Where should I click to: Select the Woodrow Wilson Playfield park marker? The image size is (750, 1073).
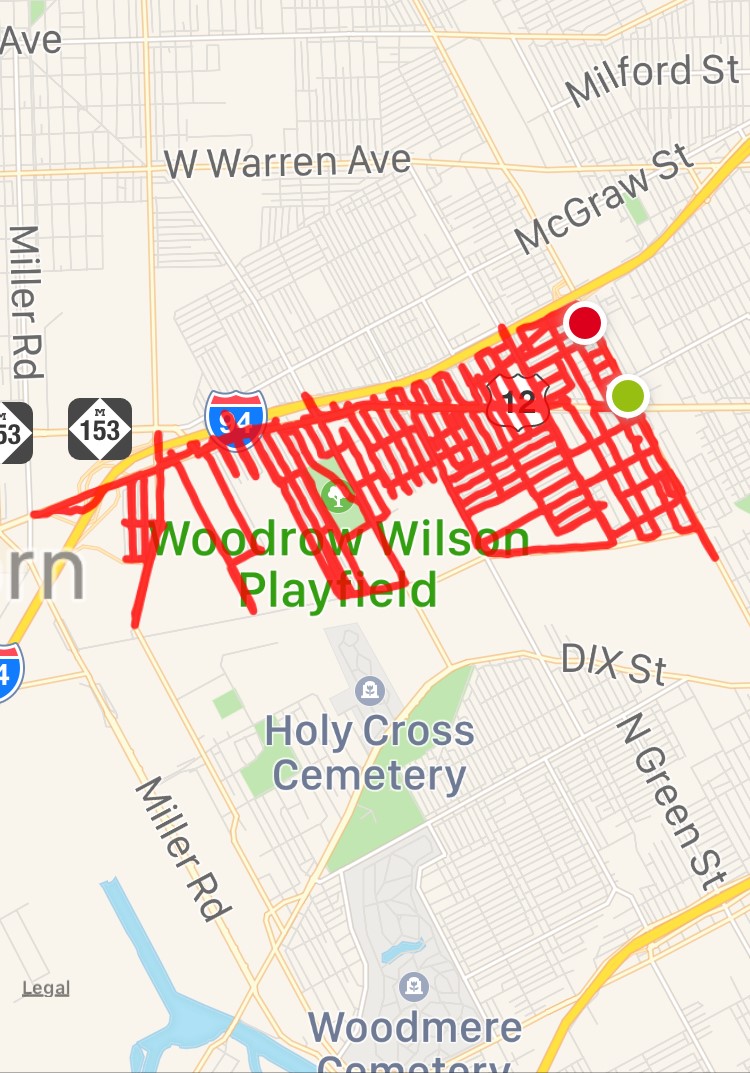339,492
